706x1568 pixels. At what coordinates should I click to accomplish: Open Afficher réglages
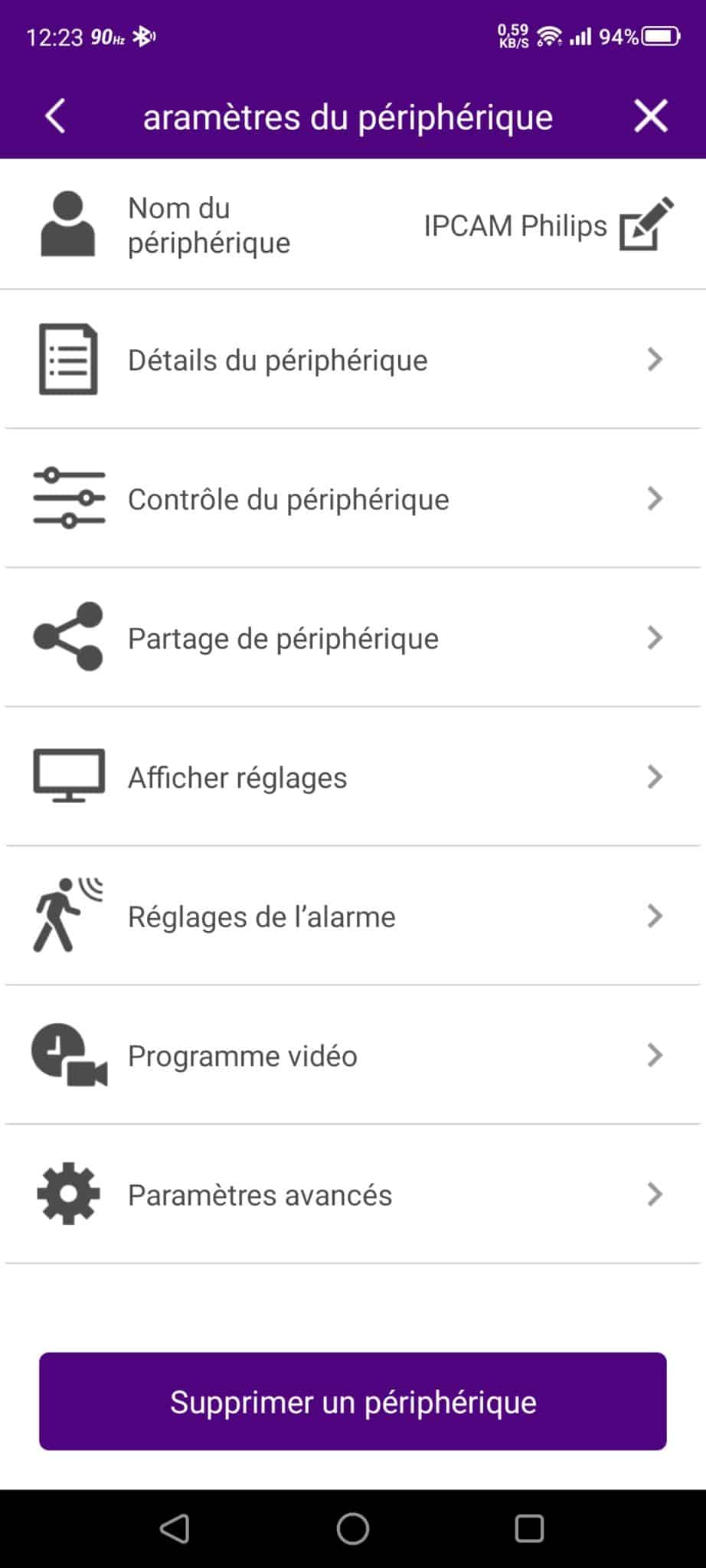pos(353,777)
